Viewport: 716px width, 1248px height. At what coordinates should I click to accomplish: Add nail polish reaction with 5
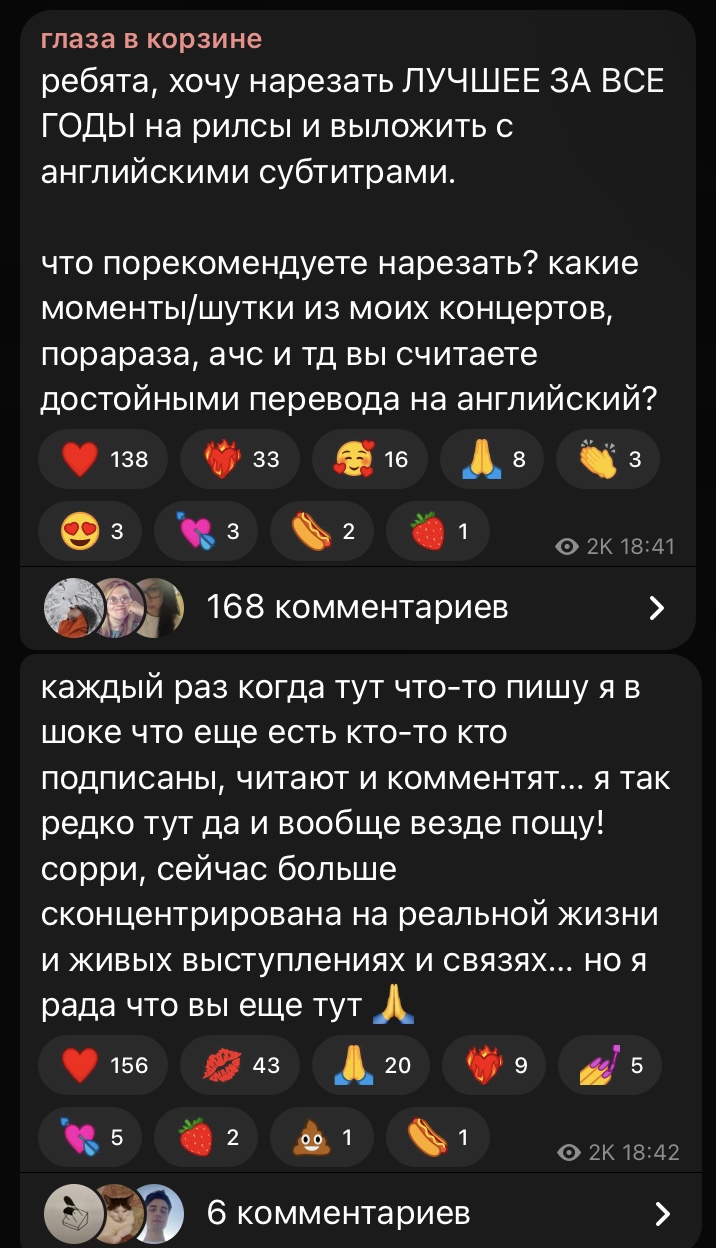point(611,1066)
